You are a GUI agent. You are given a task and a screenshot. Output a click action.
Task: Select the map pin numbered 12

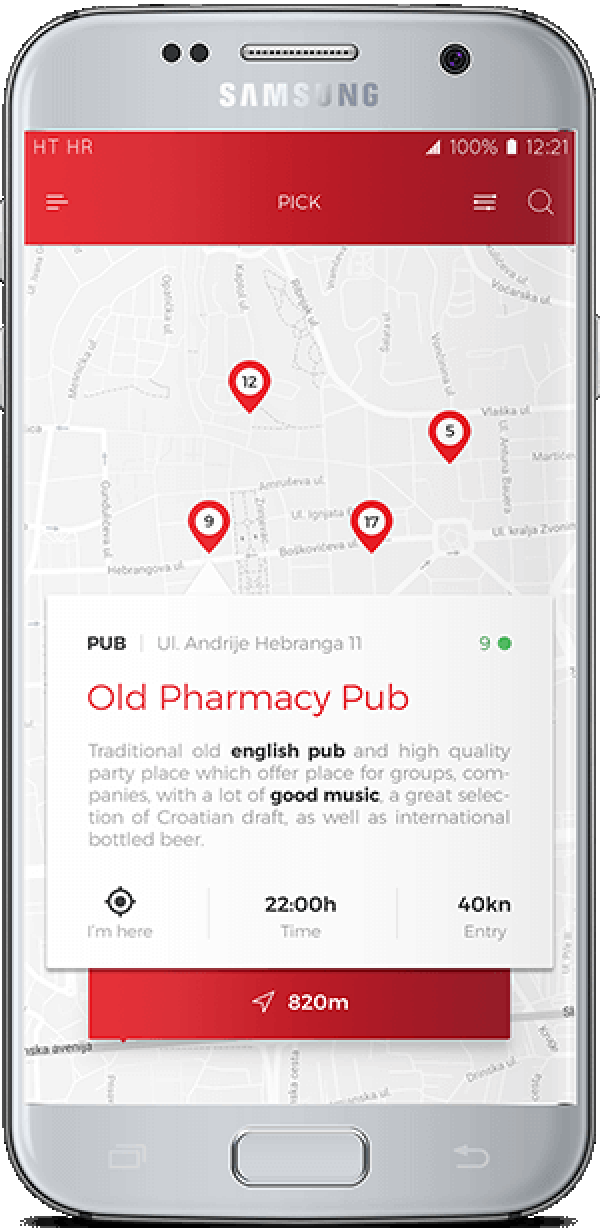249,385
